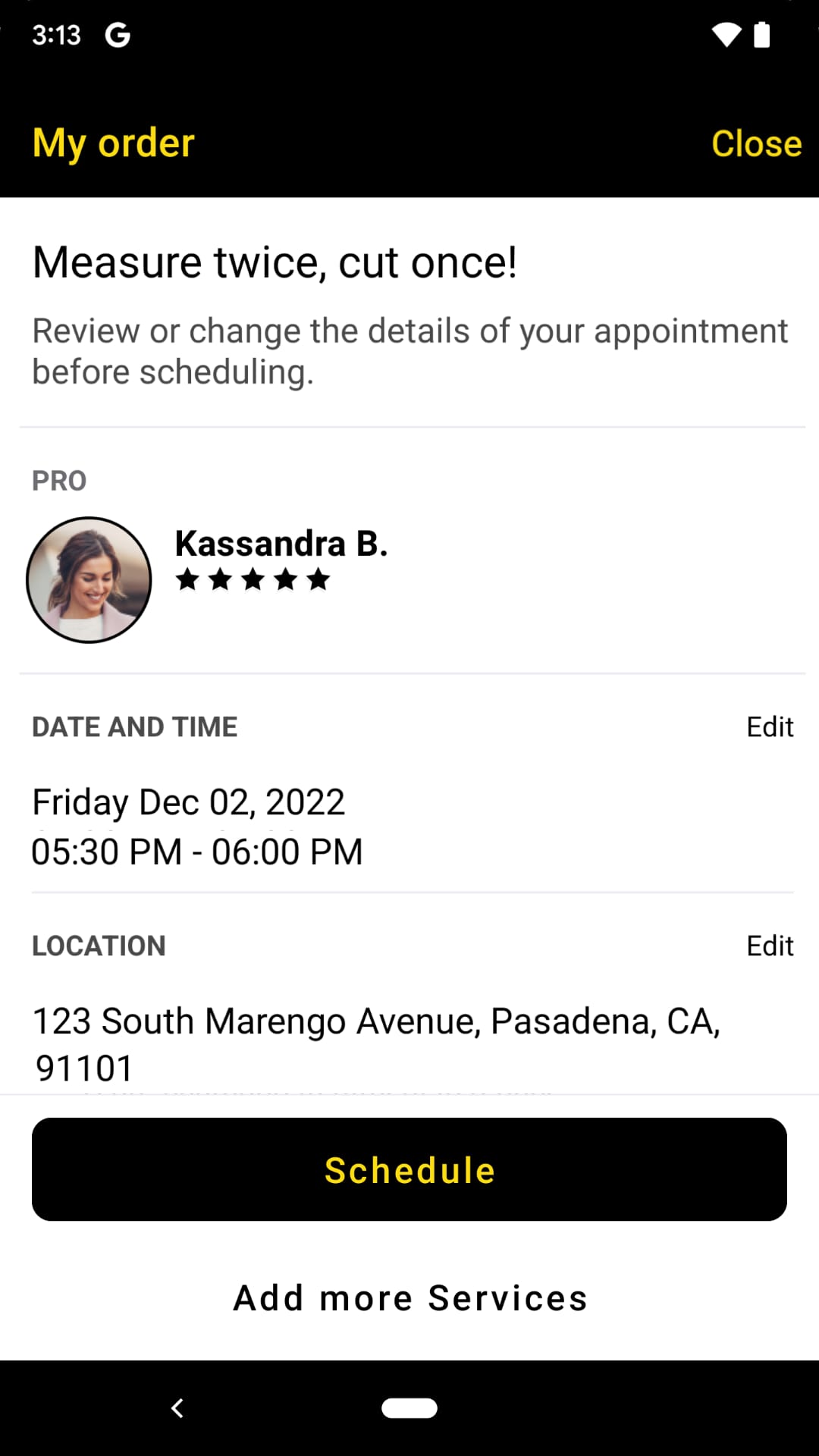Tap the PRO section header
The width and height of the screenshot is (819, 1456).
pos(58,479)
